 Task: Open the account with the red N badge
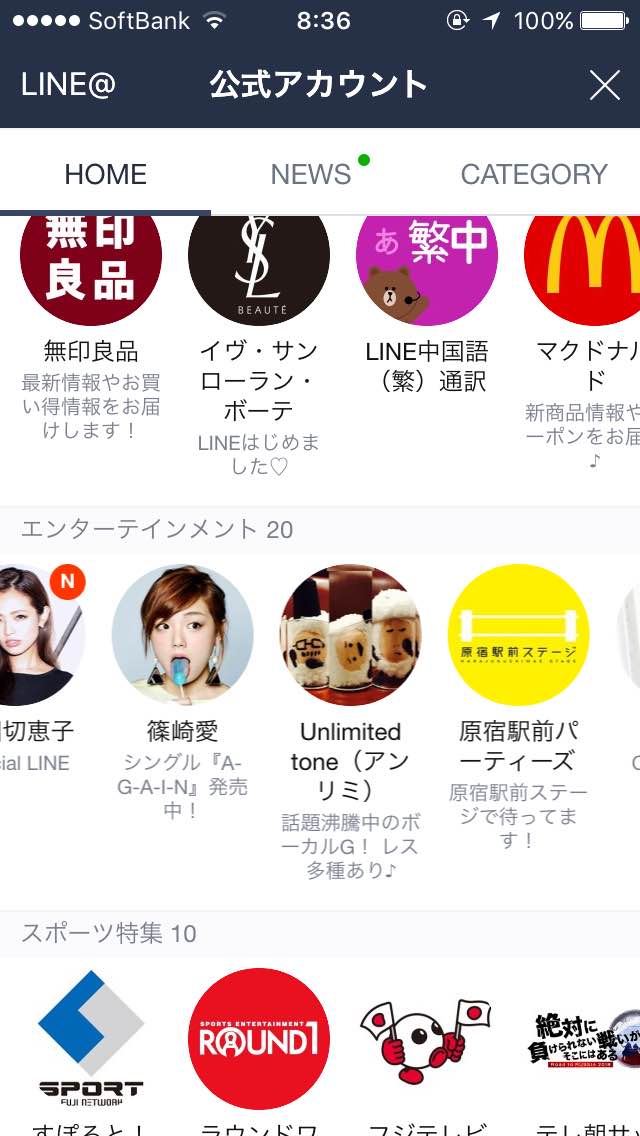point(40,635)
